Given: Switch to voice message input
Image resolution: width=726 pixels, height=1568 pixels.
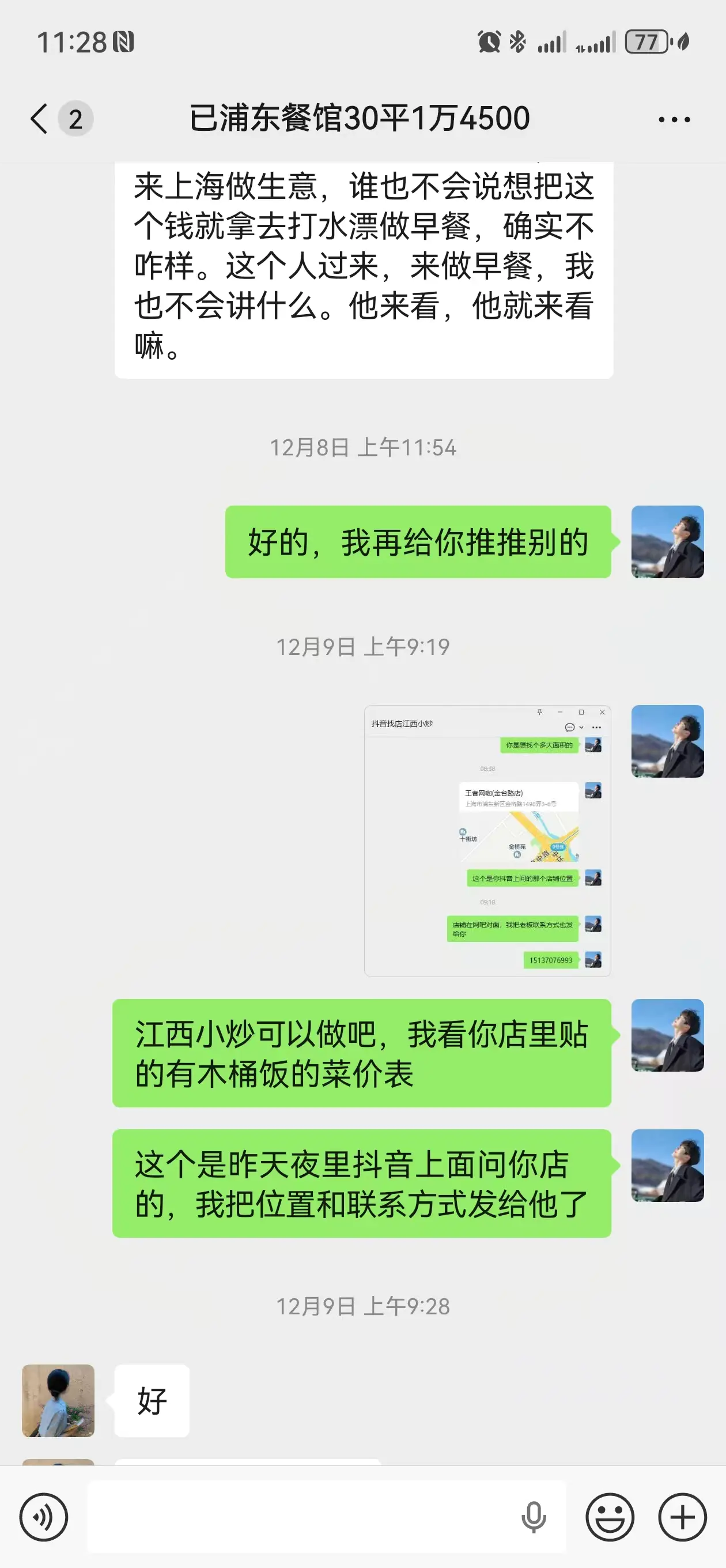Looking at the screenshot, I should [x=44, y=1517].
